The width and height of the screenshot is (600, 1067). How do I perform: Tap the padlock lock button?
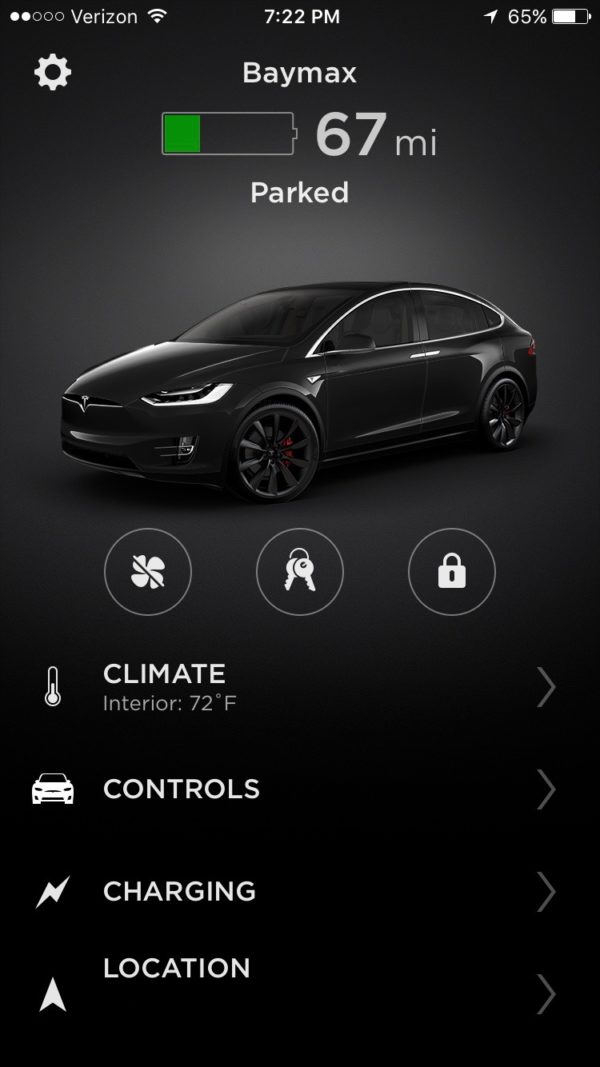click(452, 572)
